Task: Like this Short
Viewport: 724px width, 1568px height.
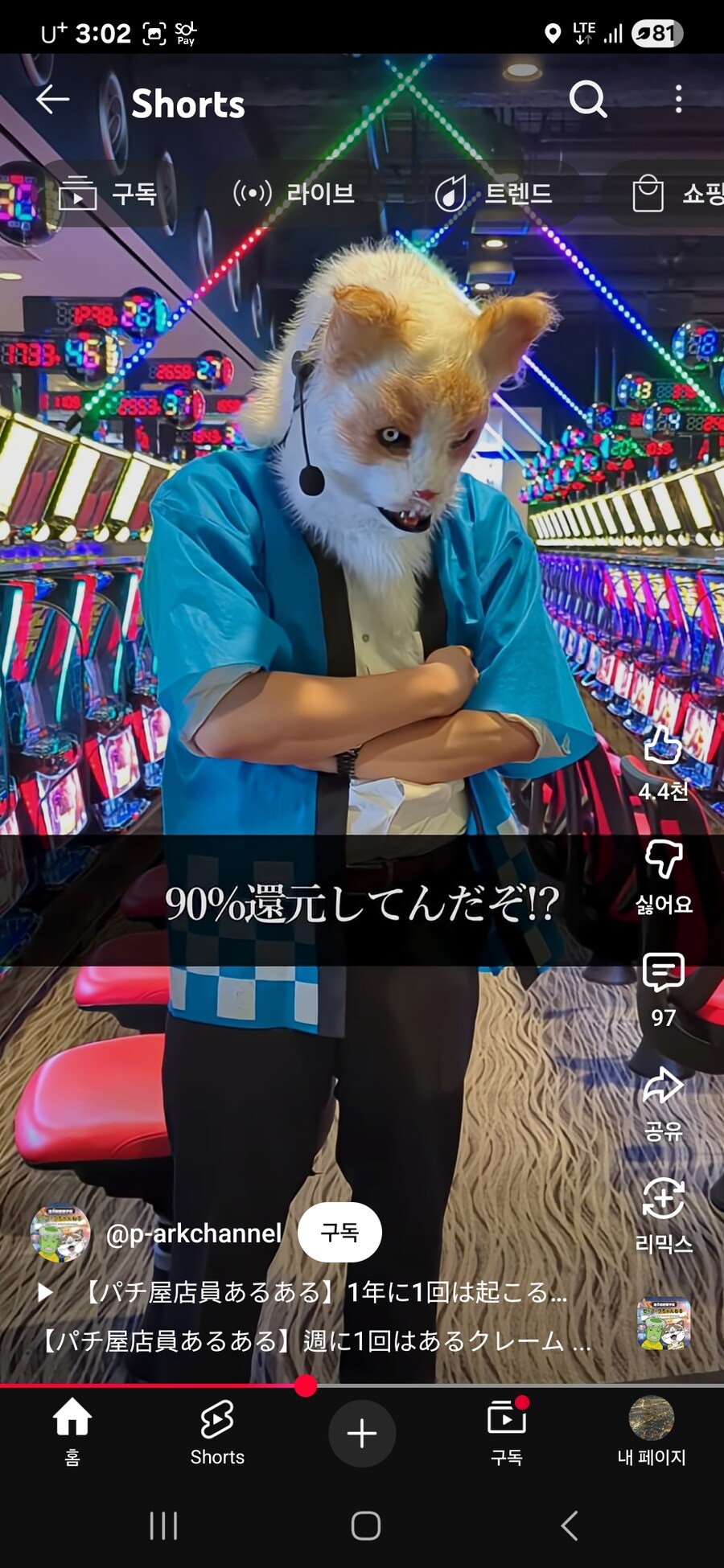Action: coord(663,745)
